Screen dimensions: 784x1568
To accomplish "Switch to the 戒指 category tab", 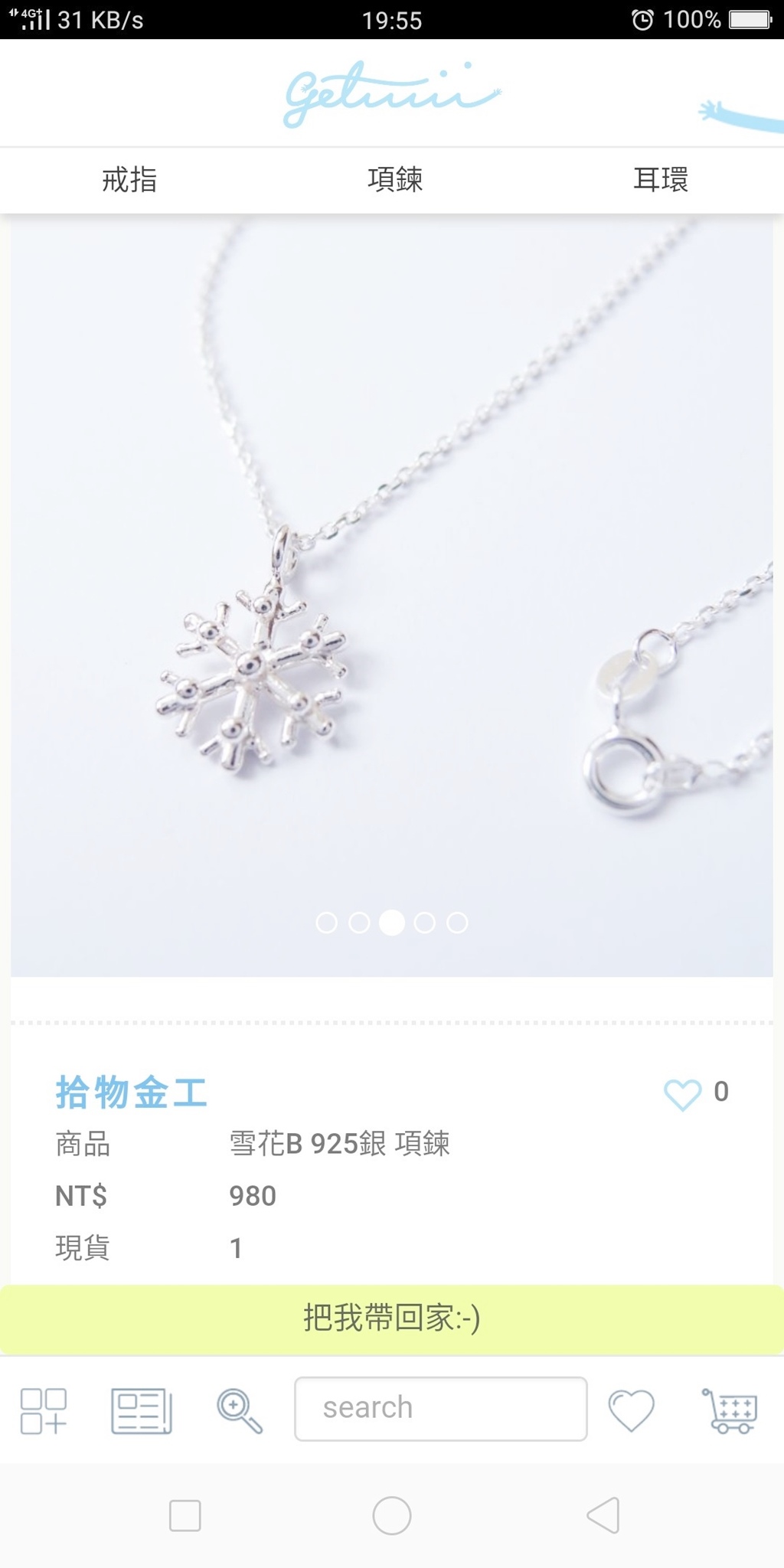I will (x=129, y=180).
